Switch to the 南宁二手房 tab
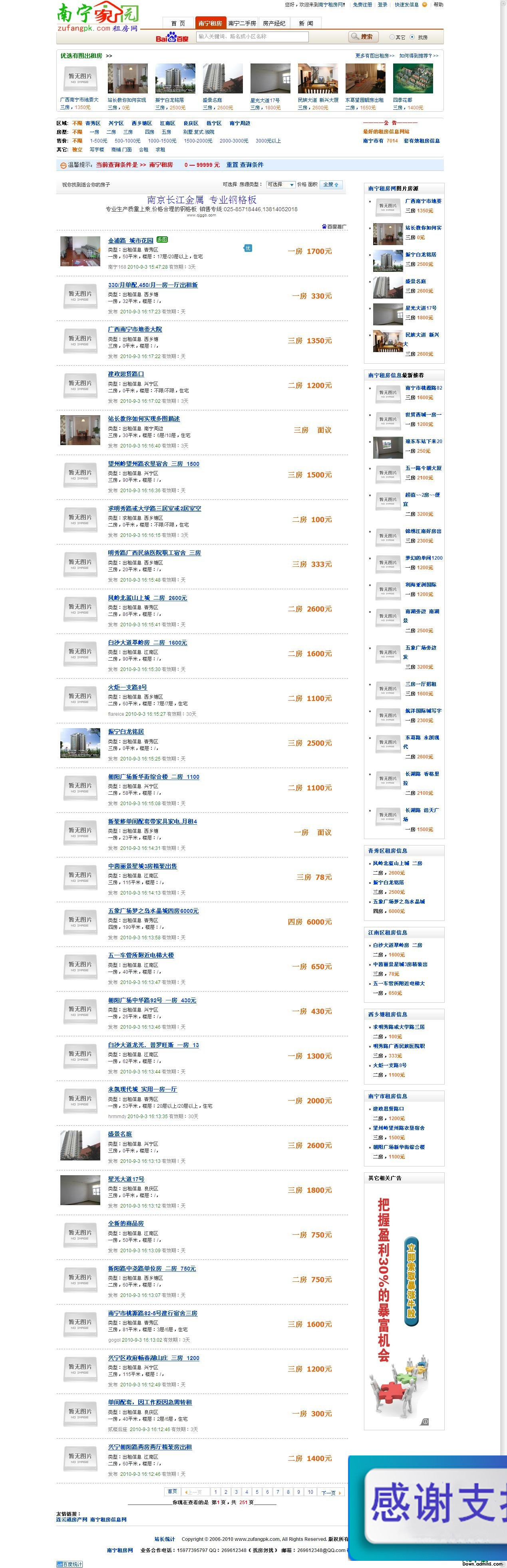The height and width of the screenshot is (1568, 507). pos(242,23)
